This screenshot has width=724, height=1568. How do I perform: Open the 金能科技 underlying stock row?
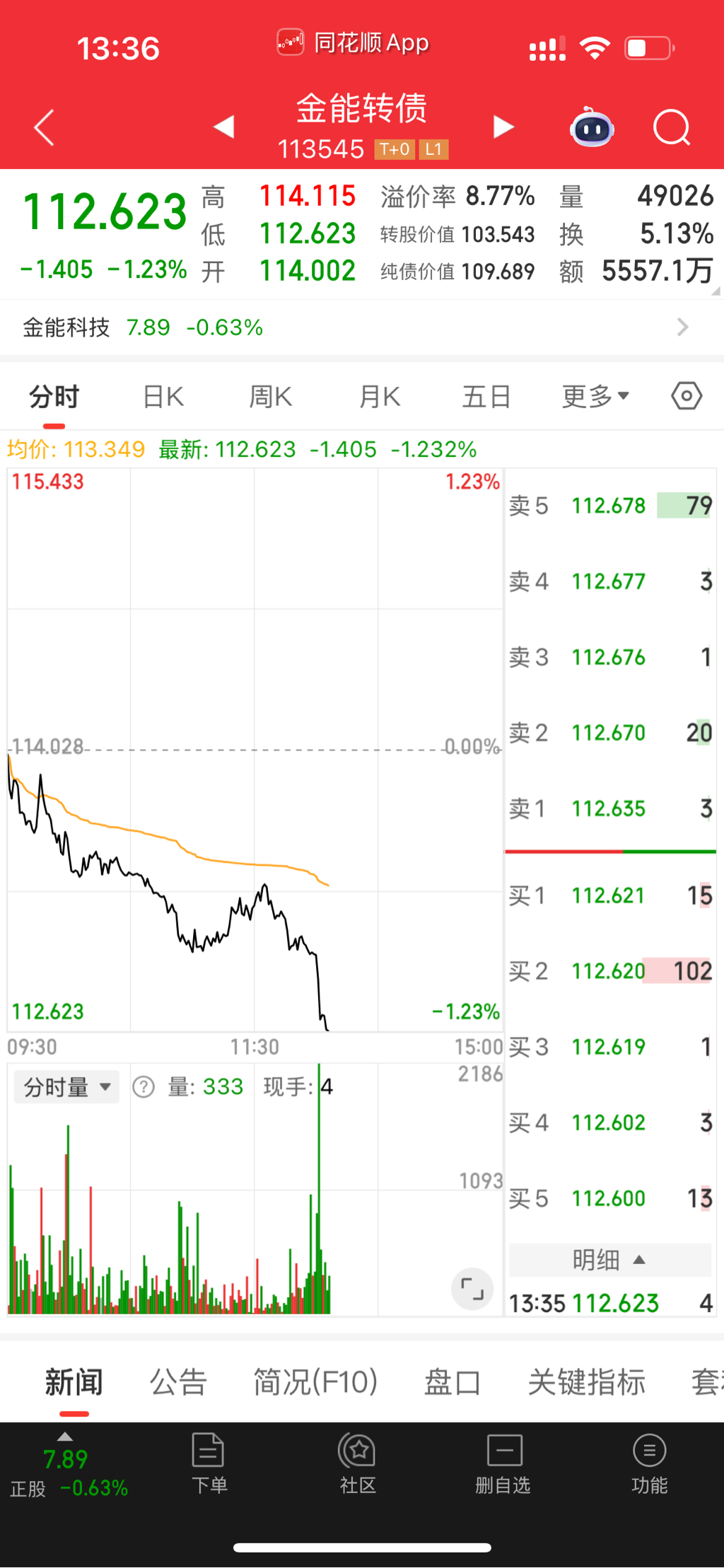click(354, 327)
